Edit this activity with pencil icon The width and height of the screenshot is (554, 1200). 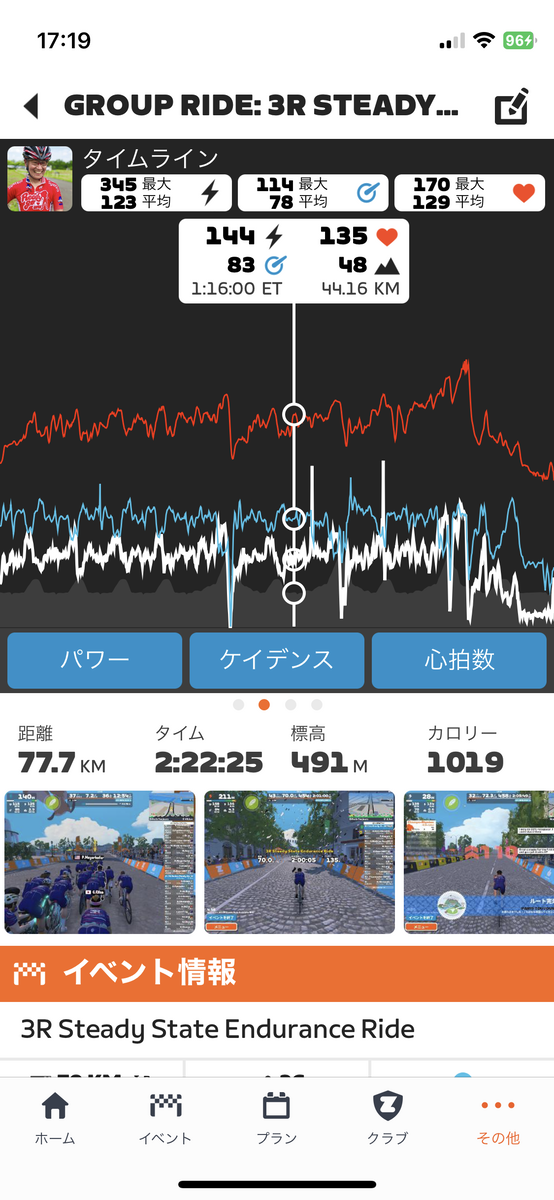click(x=511, y=107)
